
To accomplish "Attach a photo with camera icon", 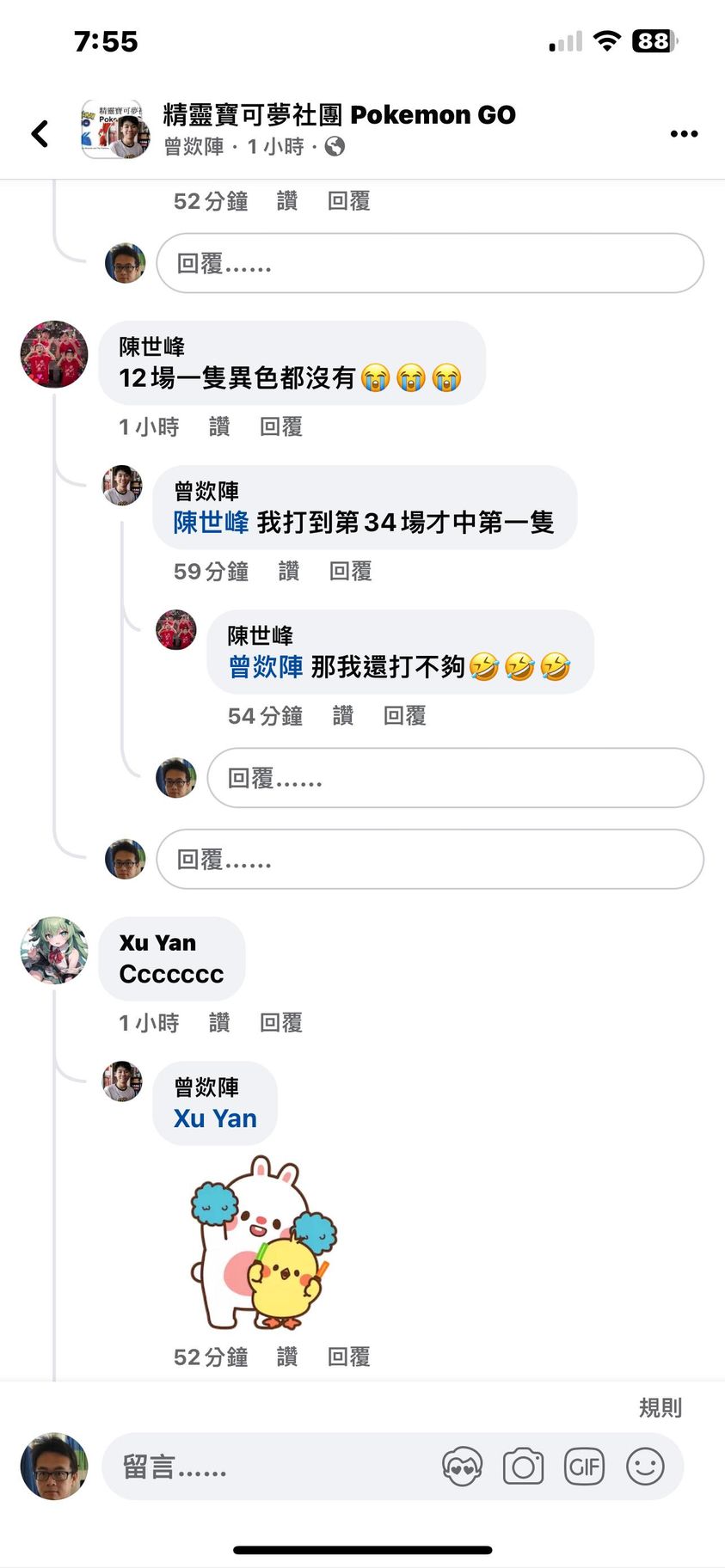I will point(523,1467).
